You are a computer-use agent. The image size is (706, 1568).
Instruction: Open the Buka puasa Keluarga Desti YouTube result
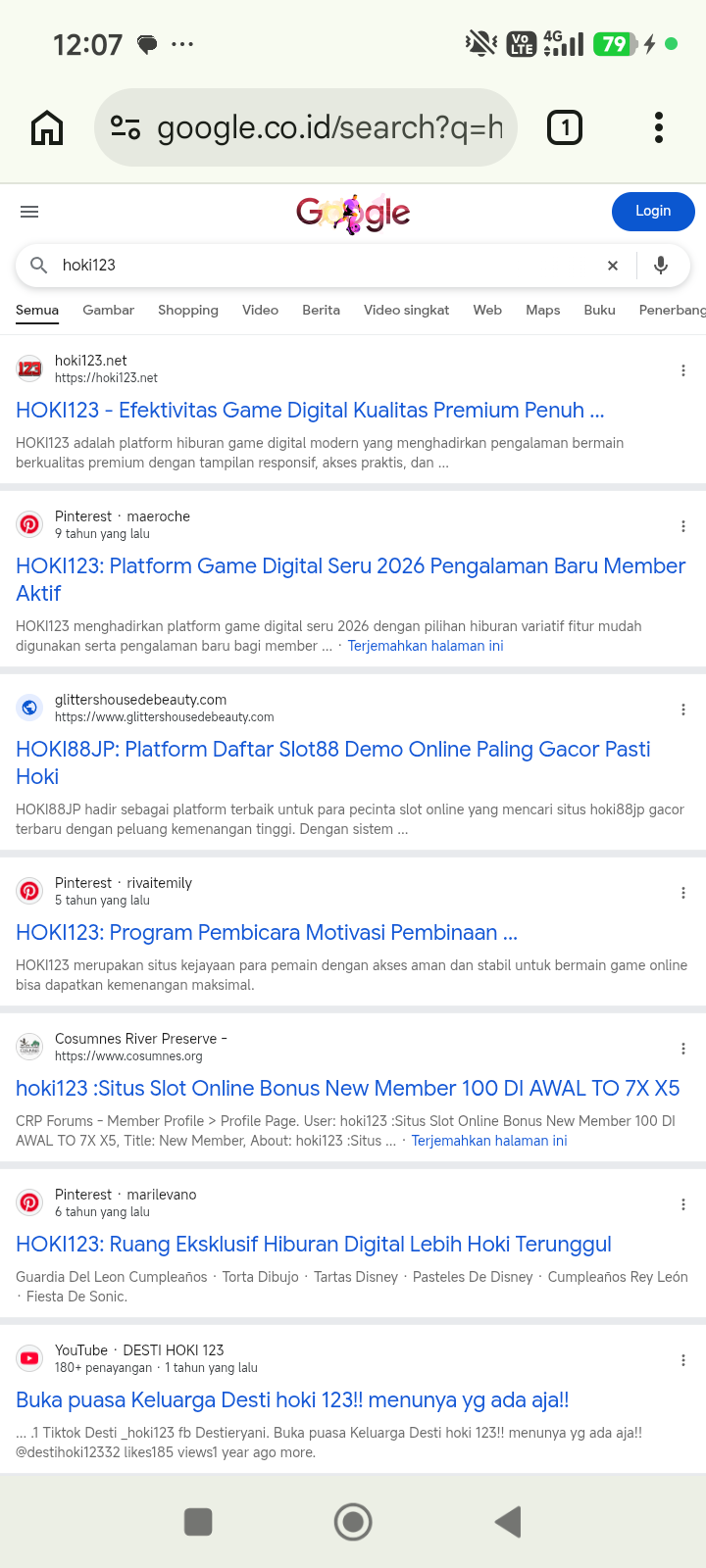pos(292,1399)
